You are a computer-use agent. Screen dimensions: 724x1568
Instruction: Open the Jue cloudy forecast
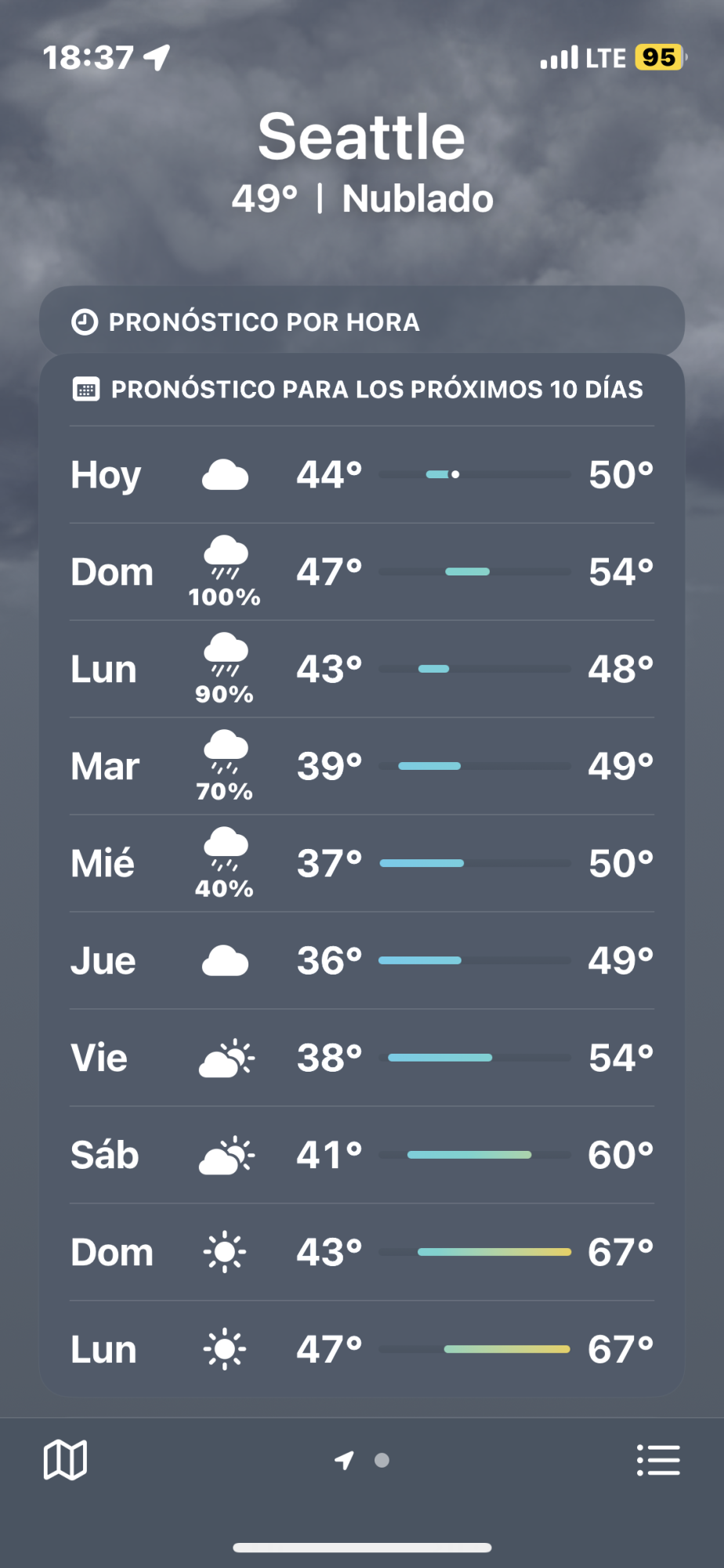(x=362, y=961)
